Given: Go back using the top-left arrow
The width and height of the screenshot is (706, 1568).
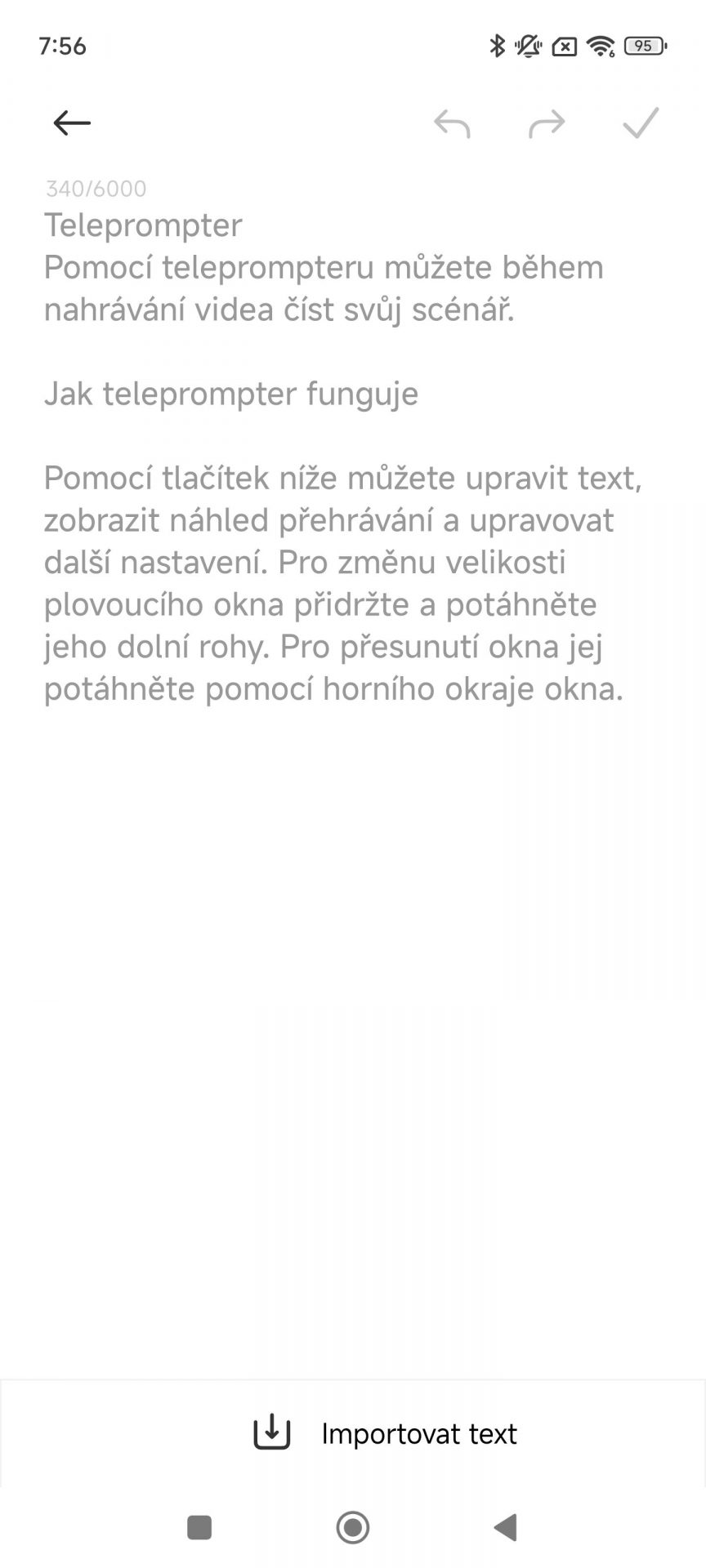Looking at the screenshot, I should pyautogui.click(x=72, y=123).
